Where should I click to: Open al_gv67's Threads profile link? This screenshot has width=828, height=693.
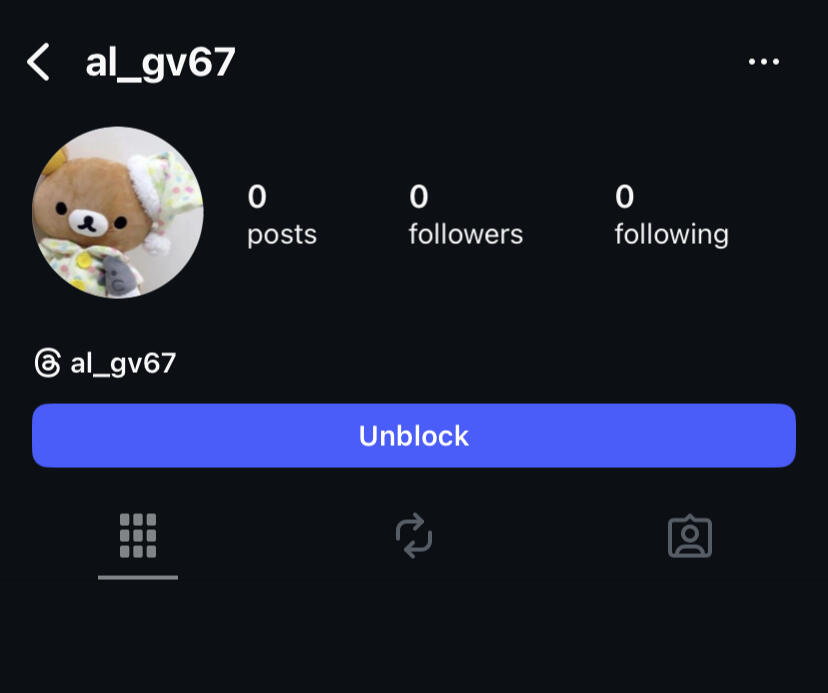pos(106,363)
